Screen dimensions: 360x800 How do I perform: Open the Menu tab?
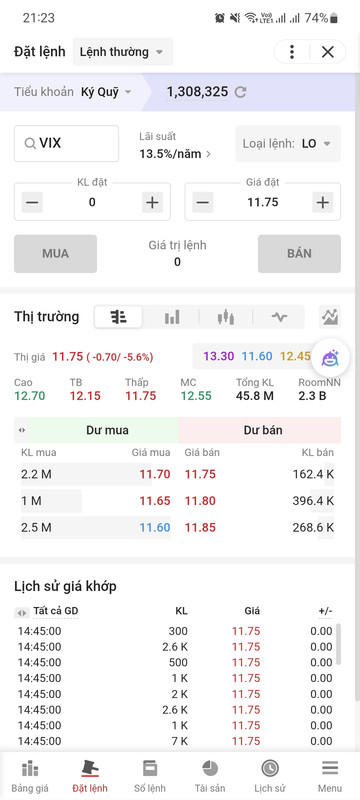click(330, 776)
